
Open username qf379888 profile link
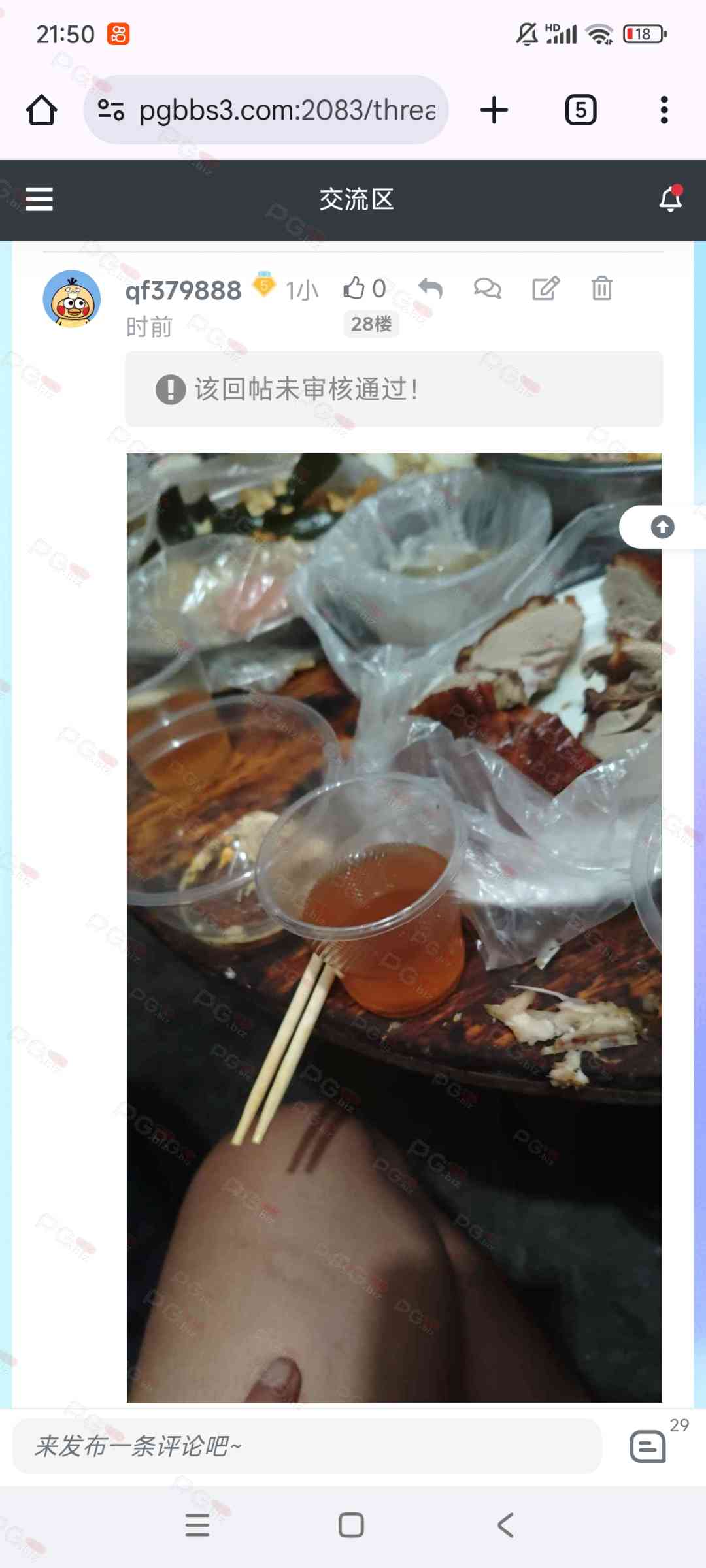(183, 290)
